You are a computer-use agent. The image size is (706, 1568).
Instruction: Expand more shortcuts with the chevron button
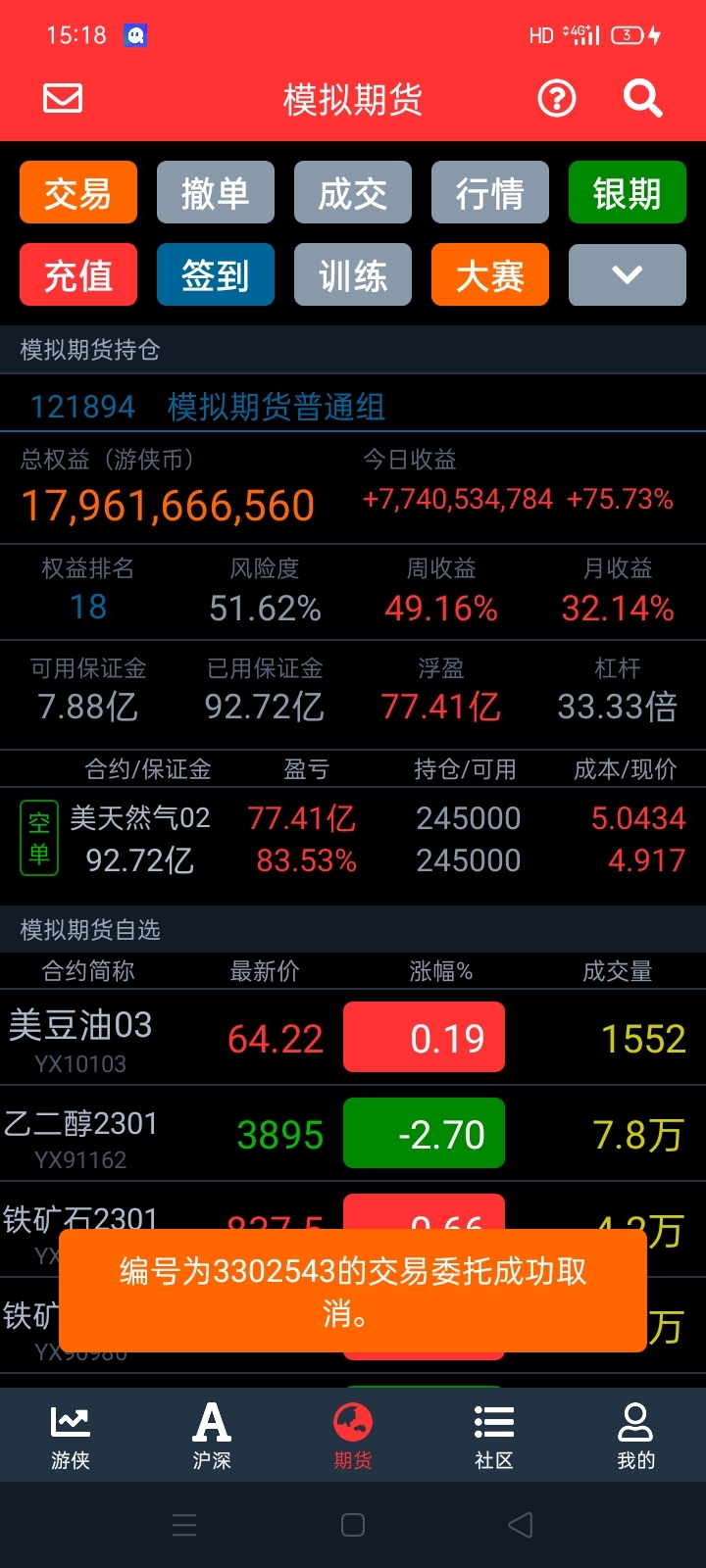[x=628, y=275]
